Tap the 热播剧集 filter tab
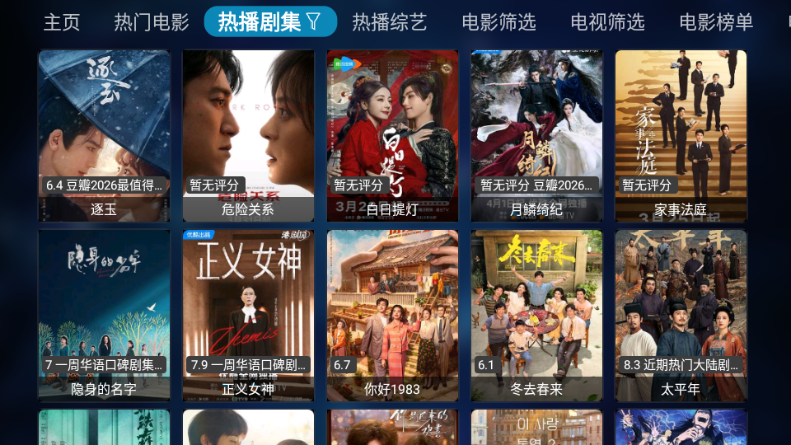This screenshot has height=445, width=791. [270, 22]
